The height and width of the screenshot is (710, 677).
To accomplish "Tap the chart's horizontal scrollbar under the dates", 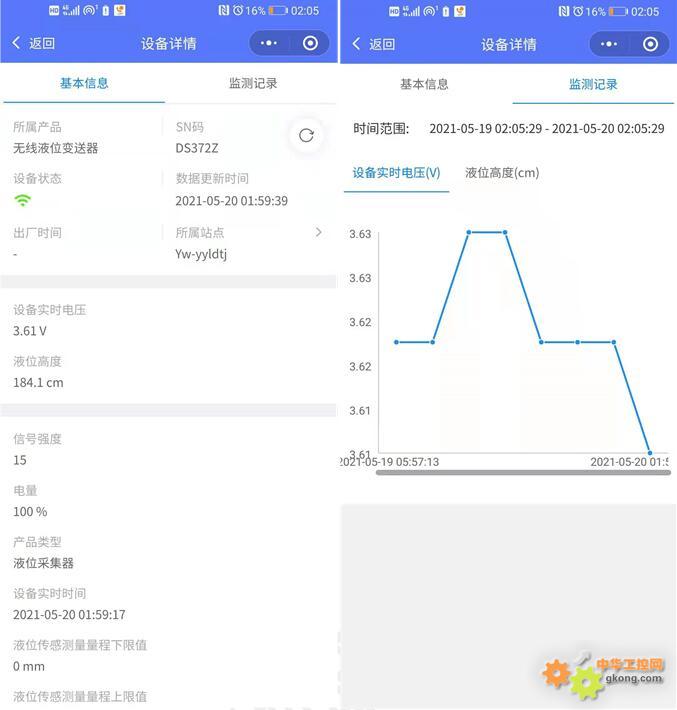I will [520, 472].
